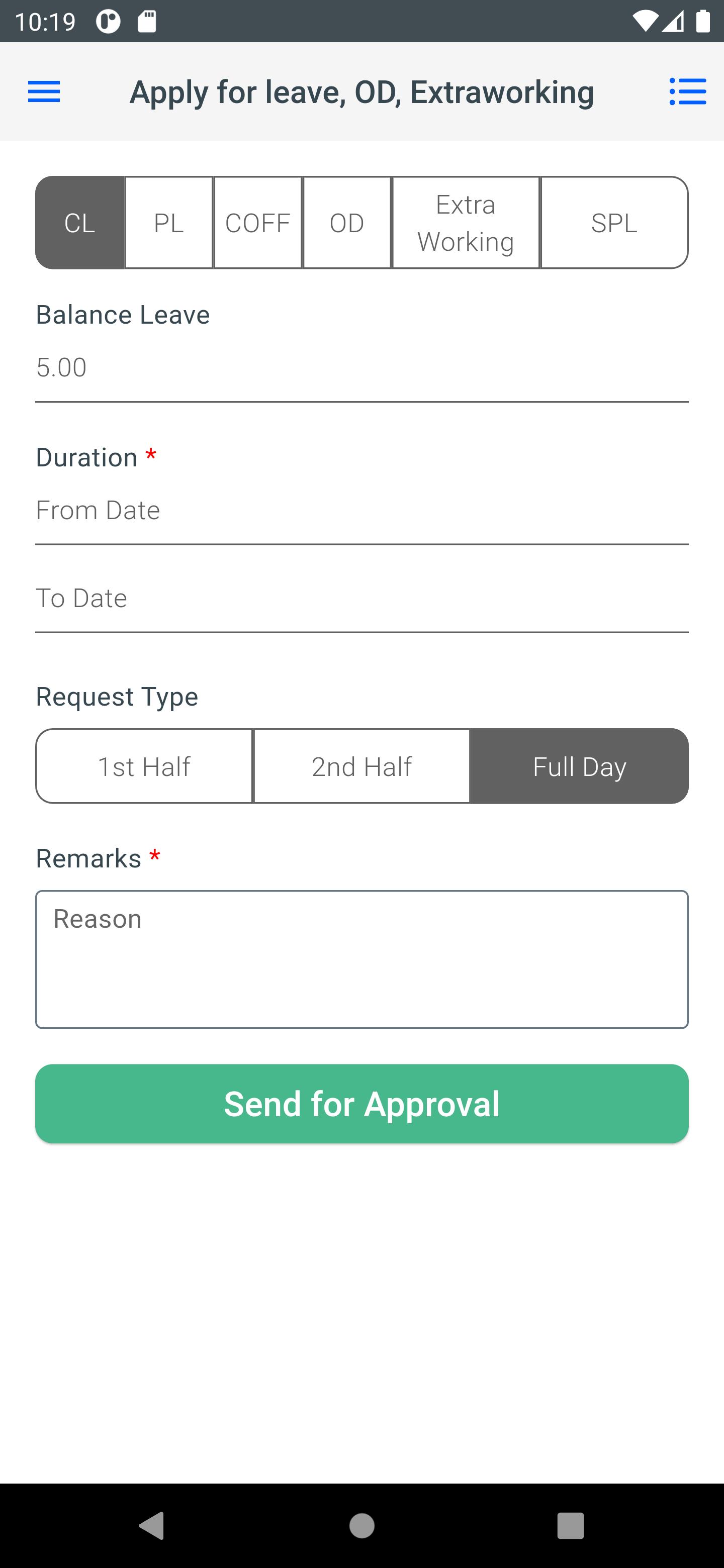Open the hamburger drawer menu
The height and width of the screenshot is (1568, 724).
(x=44, y=92)
